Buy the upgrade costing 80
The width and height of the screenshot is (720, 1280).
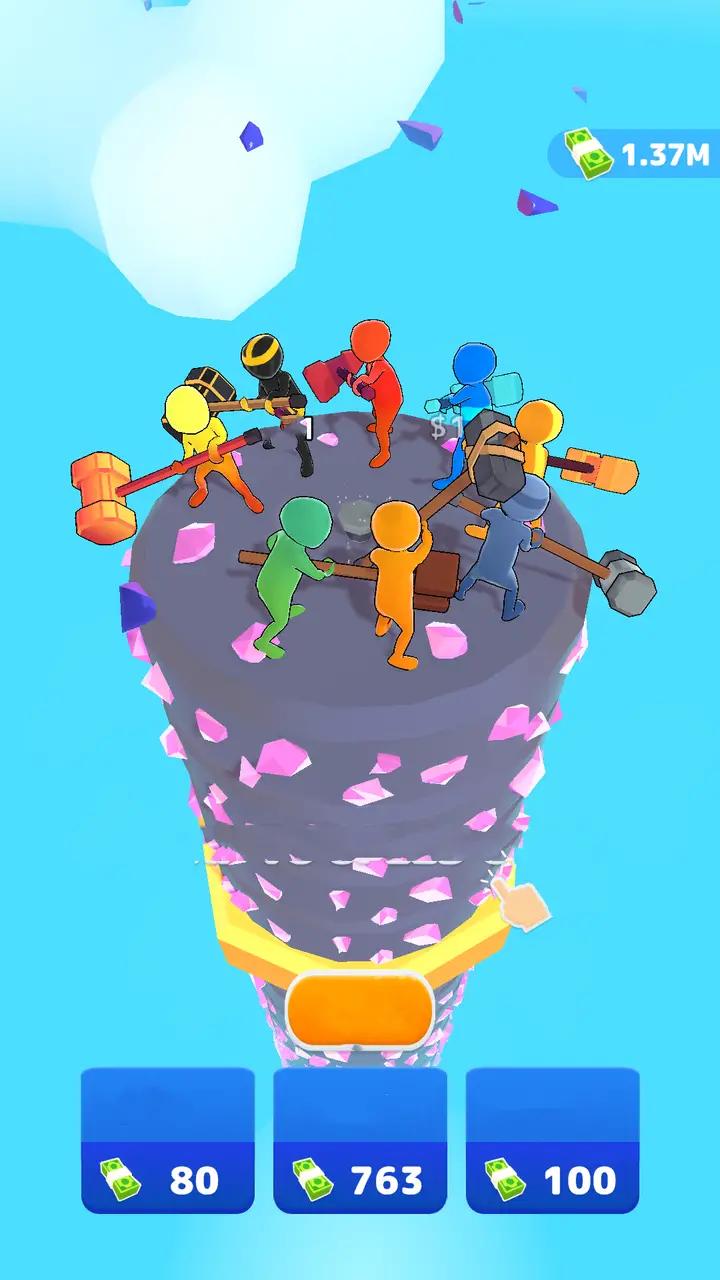pos(167,1140)
